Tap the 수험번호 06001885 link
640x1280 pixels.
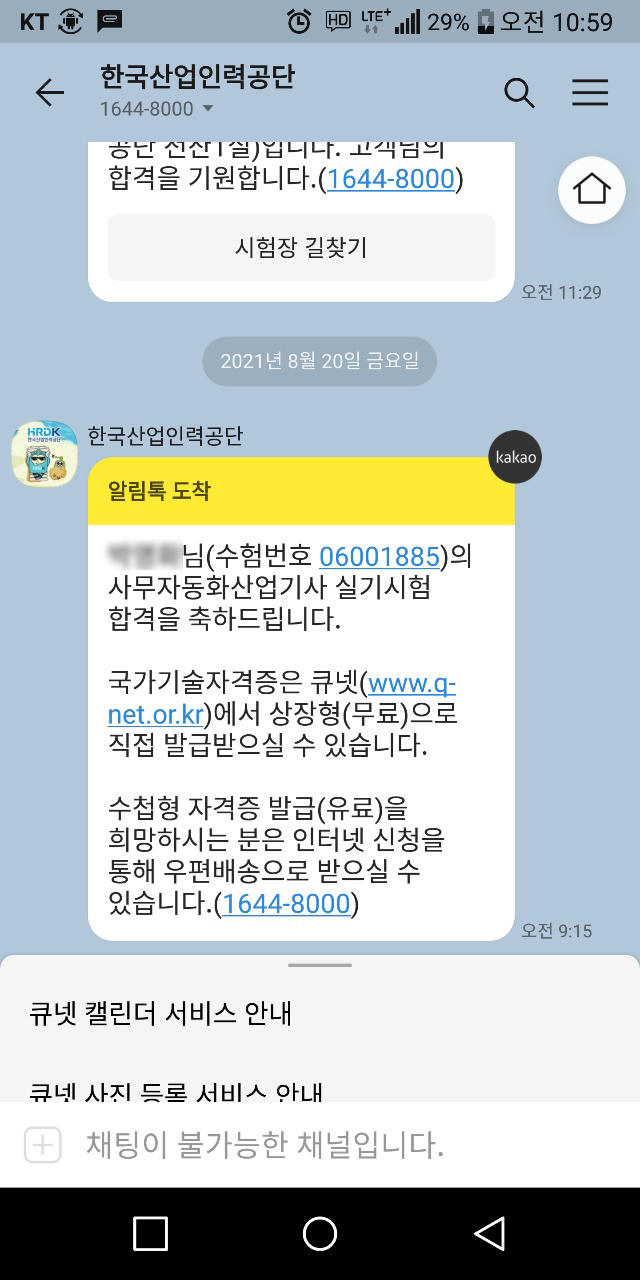[x=379, y=556]
